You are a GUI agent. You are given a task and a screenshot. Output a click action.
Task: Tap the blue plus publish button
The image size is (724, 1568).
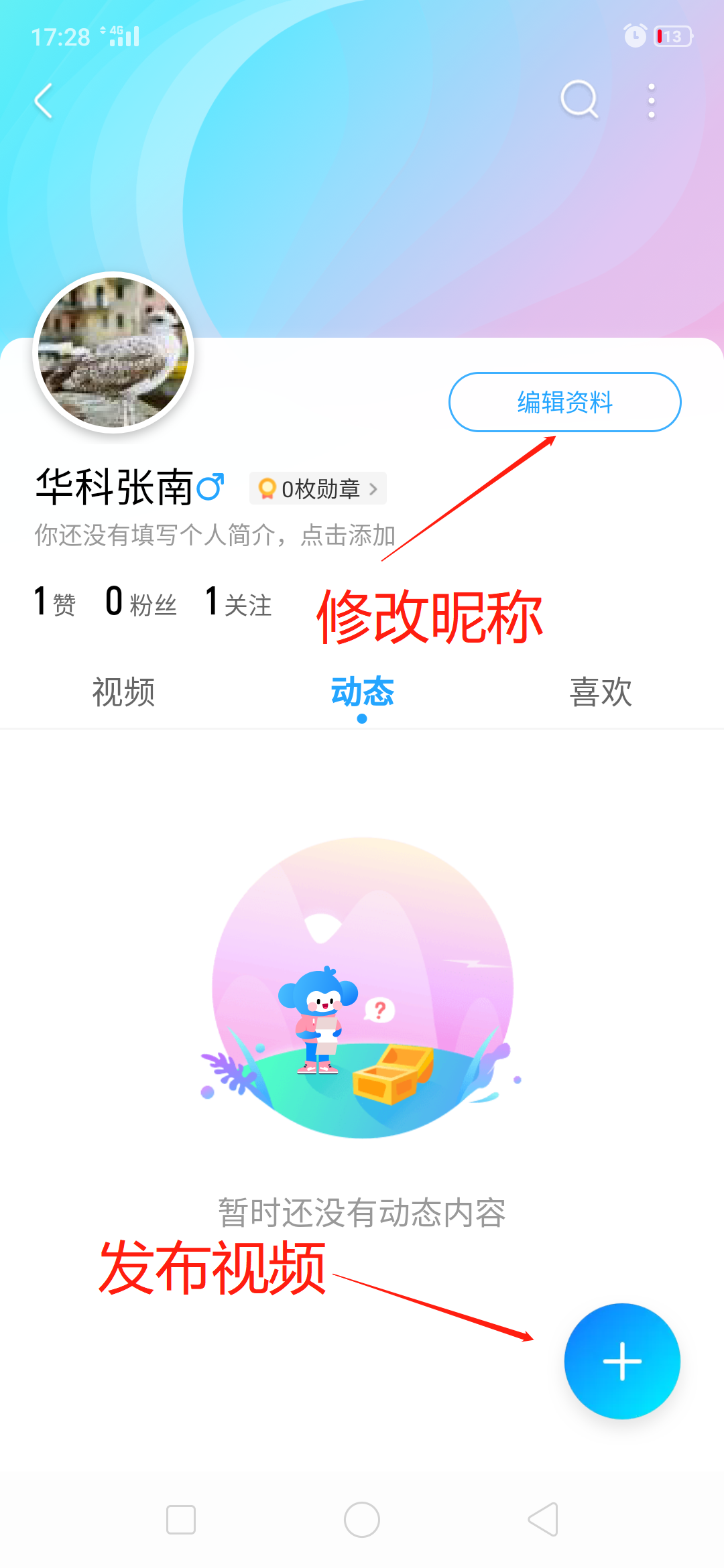pos(622,1361)
